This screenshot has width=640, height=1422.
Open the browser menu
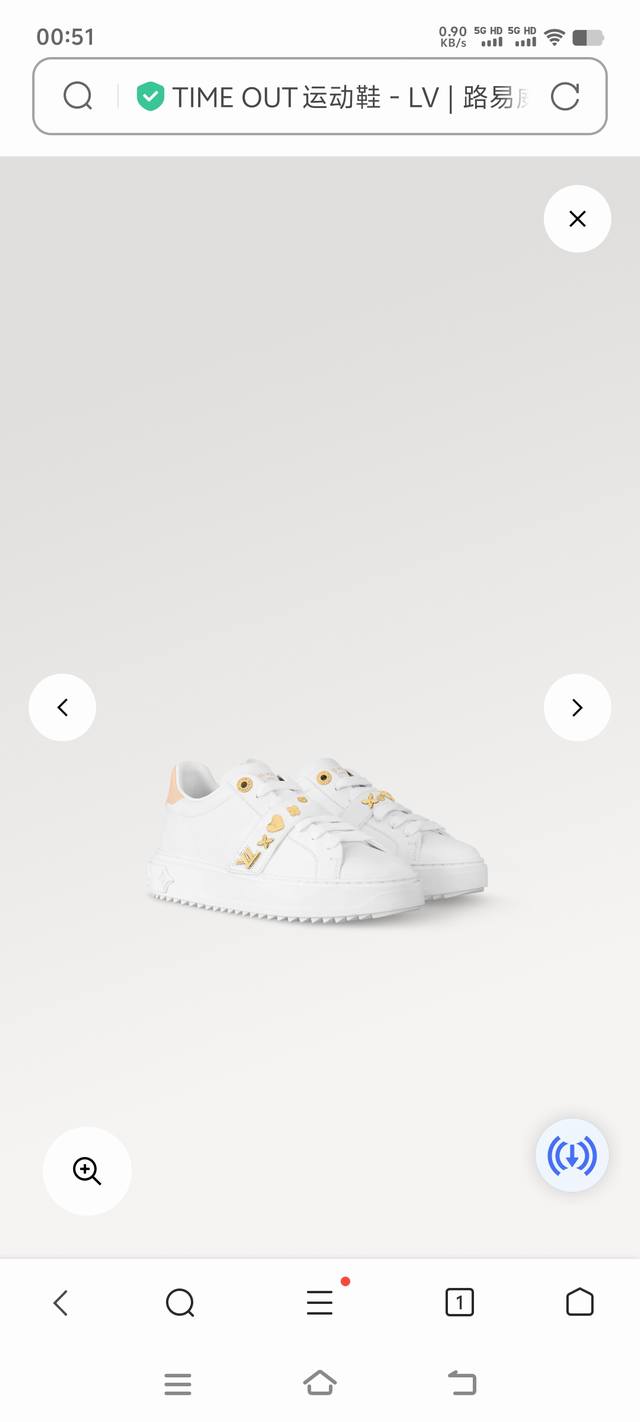pos(319,1302)
